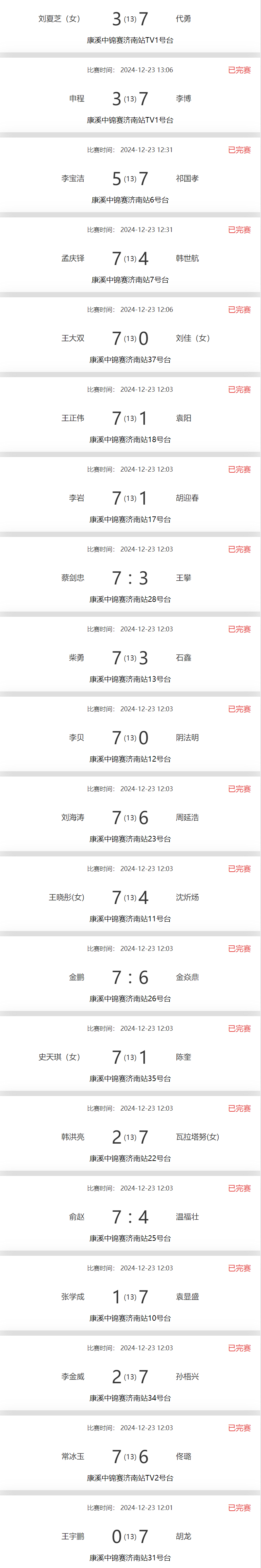Select the 王晓彤 vs 沈炘炀 match card
Image resolution: width=261 pixels, height=1568 pixels.
(x=130, y=897)
